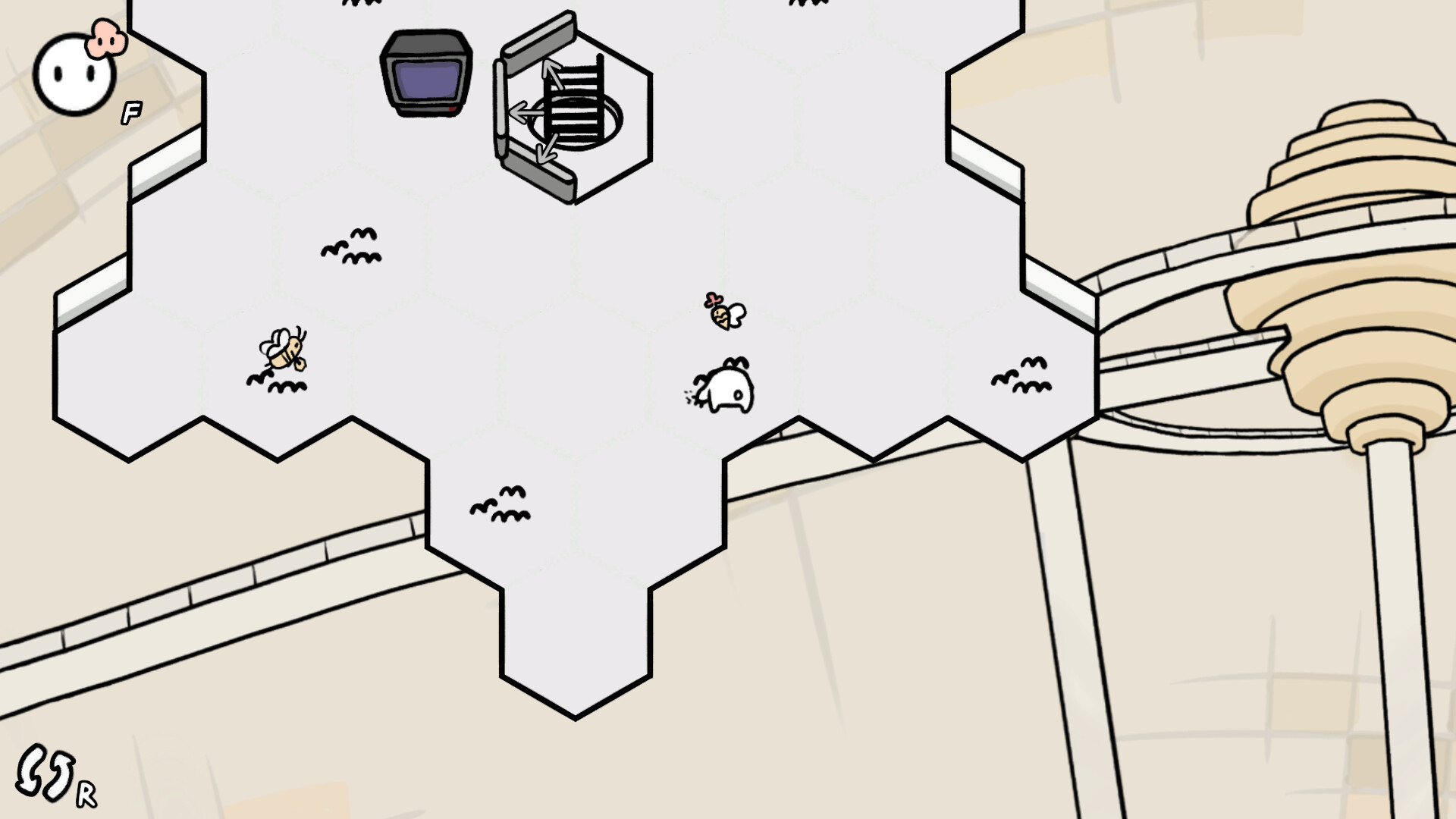Restart the level with the arrows icon
This screenshot has height=819, width=1456.
pyautogui.click(x=45, y=773)
